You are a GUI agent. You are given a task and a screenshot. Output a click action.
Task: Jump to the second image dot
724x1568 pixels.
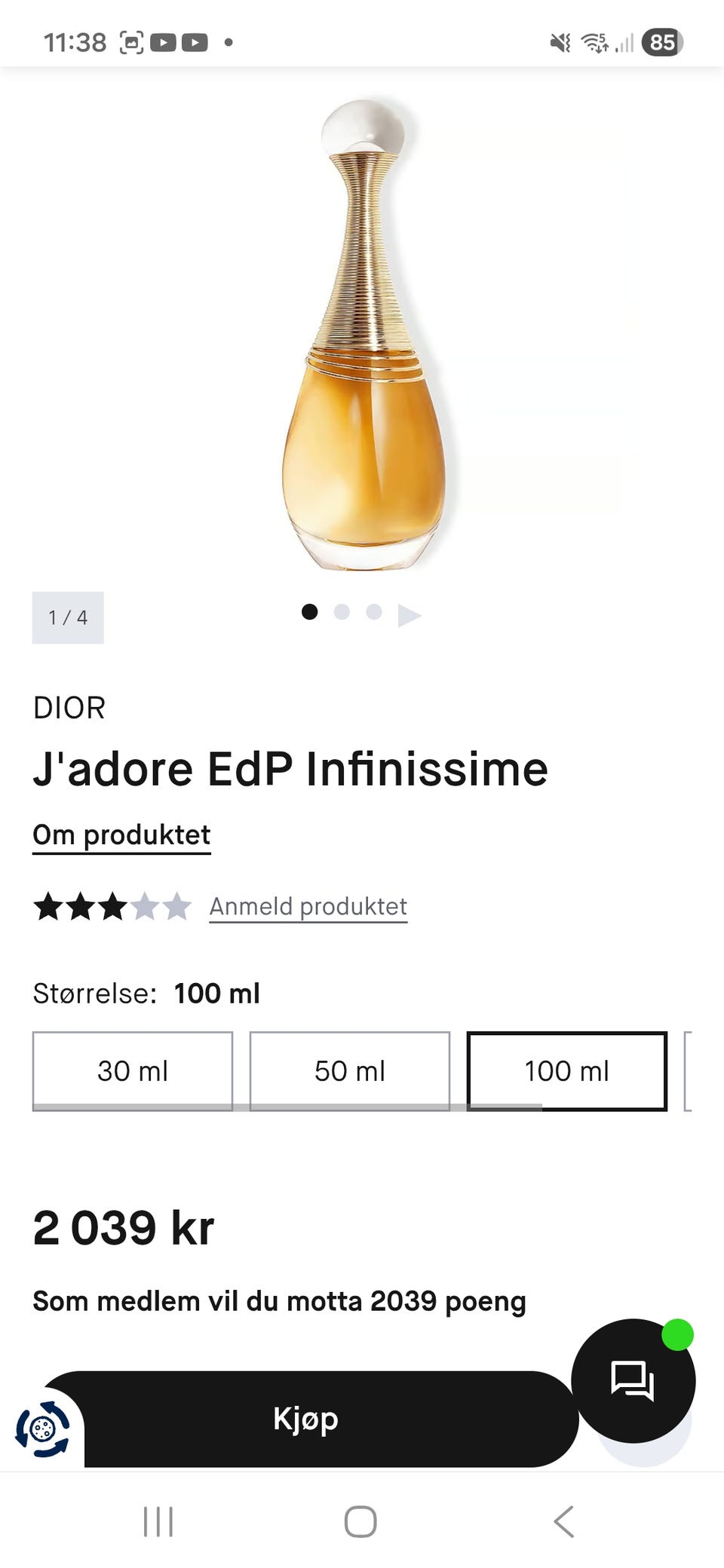(342, 612)
